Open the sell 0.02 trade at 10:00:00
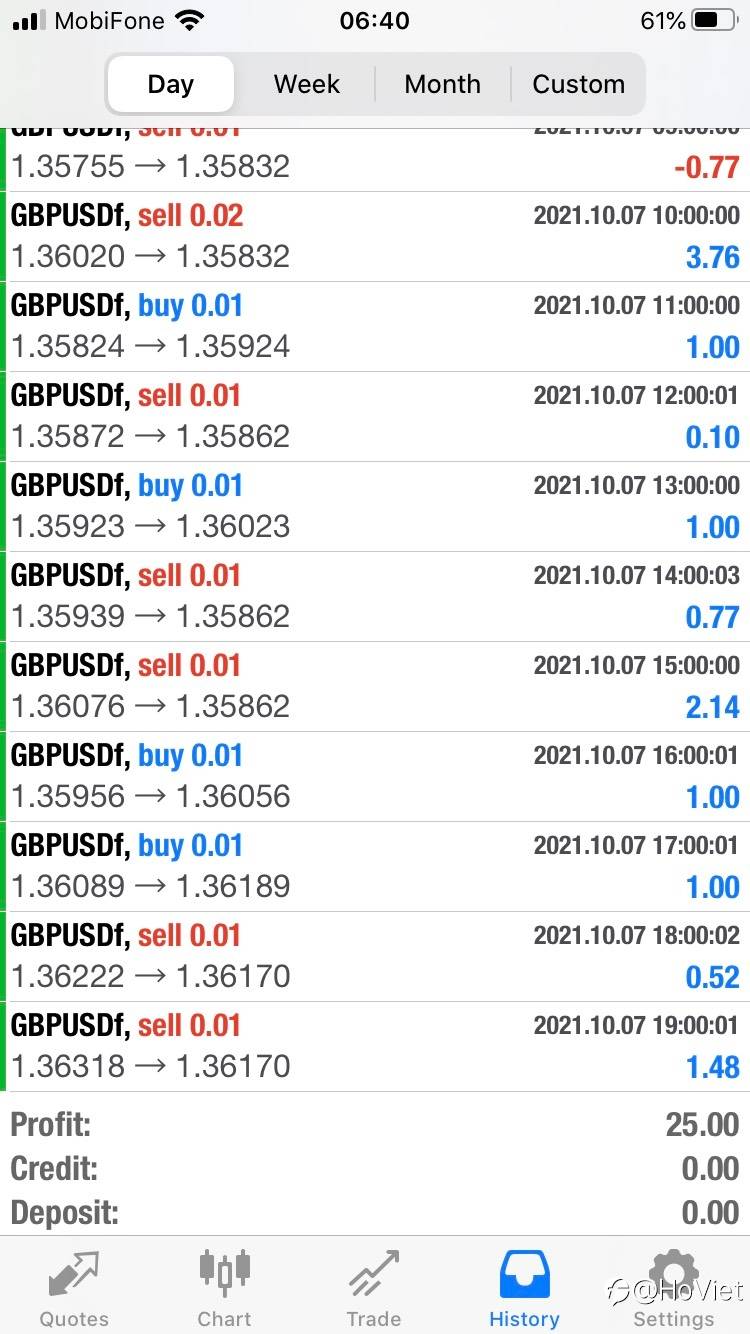This screenshot has height=1334, width=750. point(375,236)
